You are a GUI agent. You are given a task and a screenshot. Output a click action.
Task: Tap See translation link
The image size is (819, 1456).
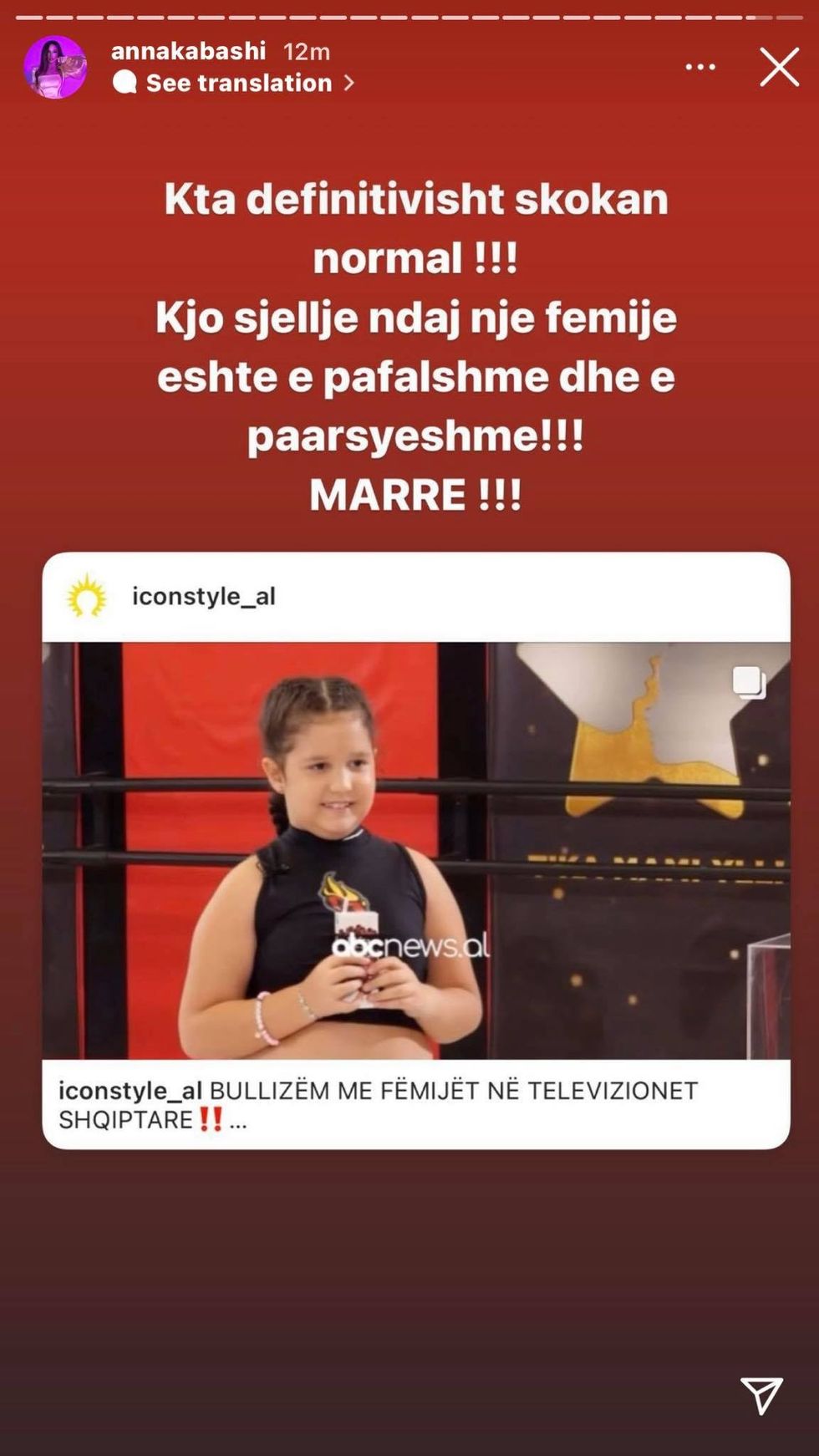coord(239,83)
